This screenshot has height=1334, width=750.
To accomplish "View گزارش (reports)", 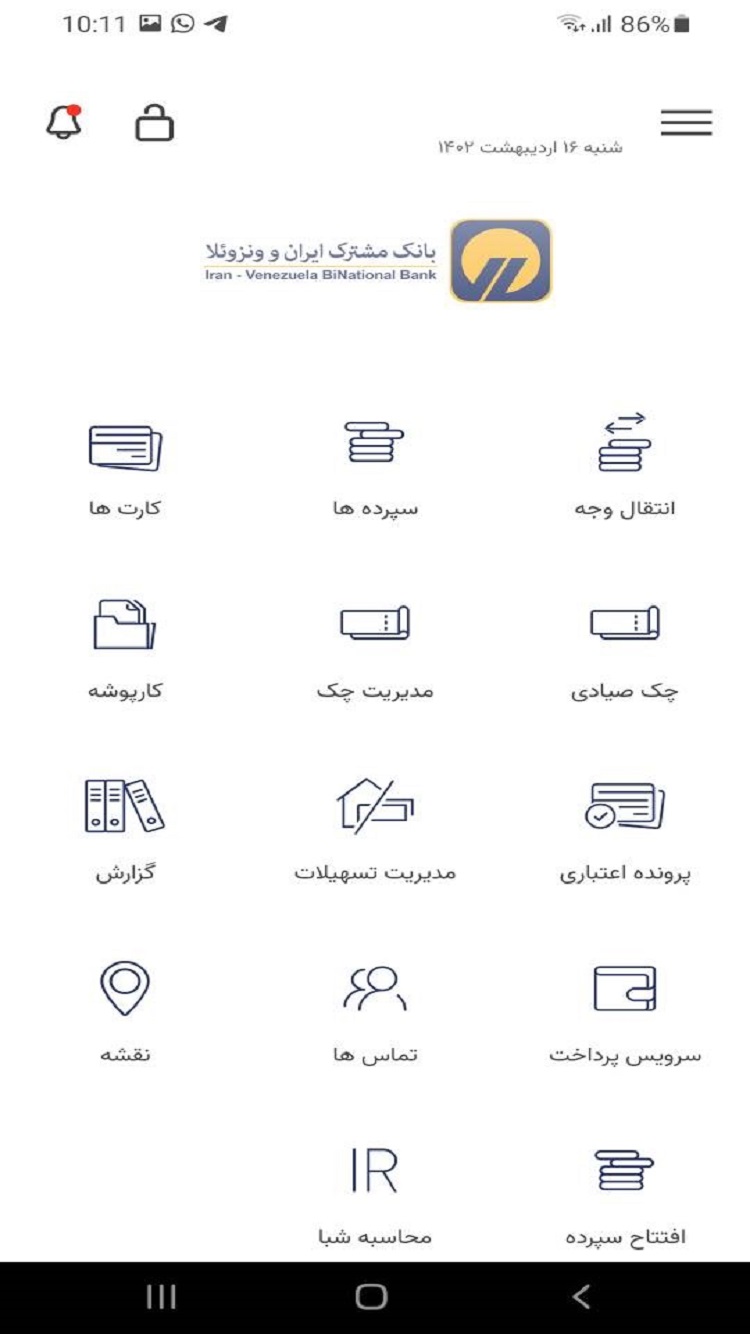I will click(125, 828).
